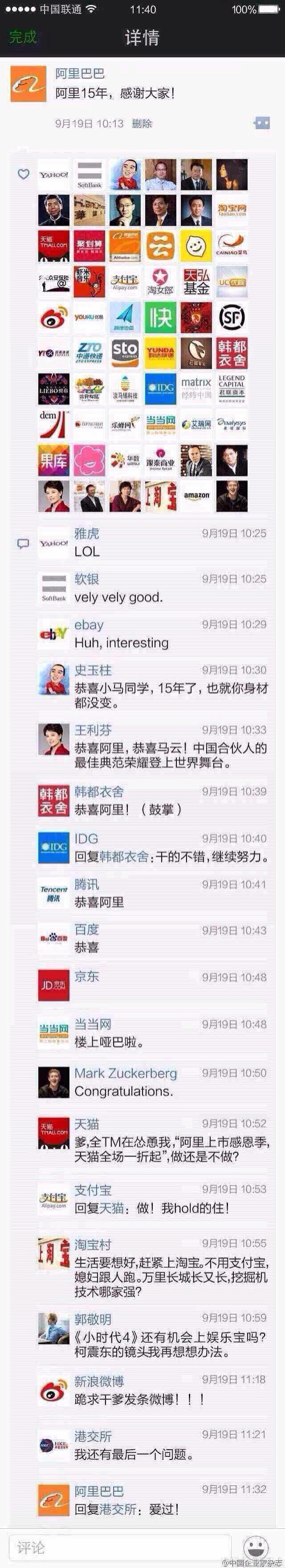
Task: Tap 完成 to close the details page
Action: point(22,37)
